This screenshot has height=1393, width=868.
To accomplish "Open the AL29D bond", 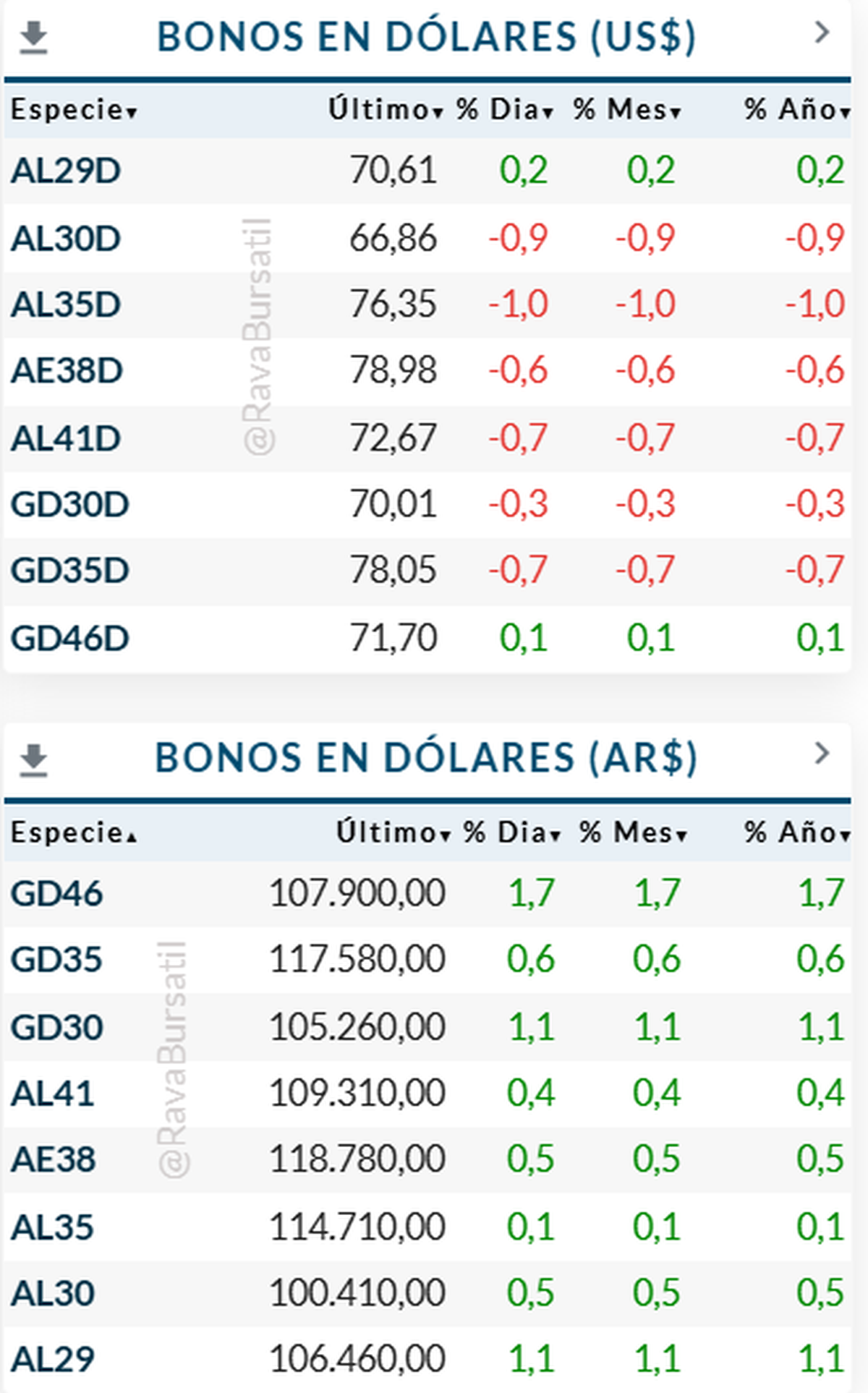I will 66,171.
